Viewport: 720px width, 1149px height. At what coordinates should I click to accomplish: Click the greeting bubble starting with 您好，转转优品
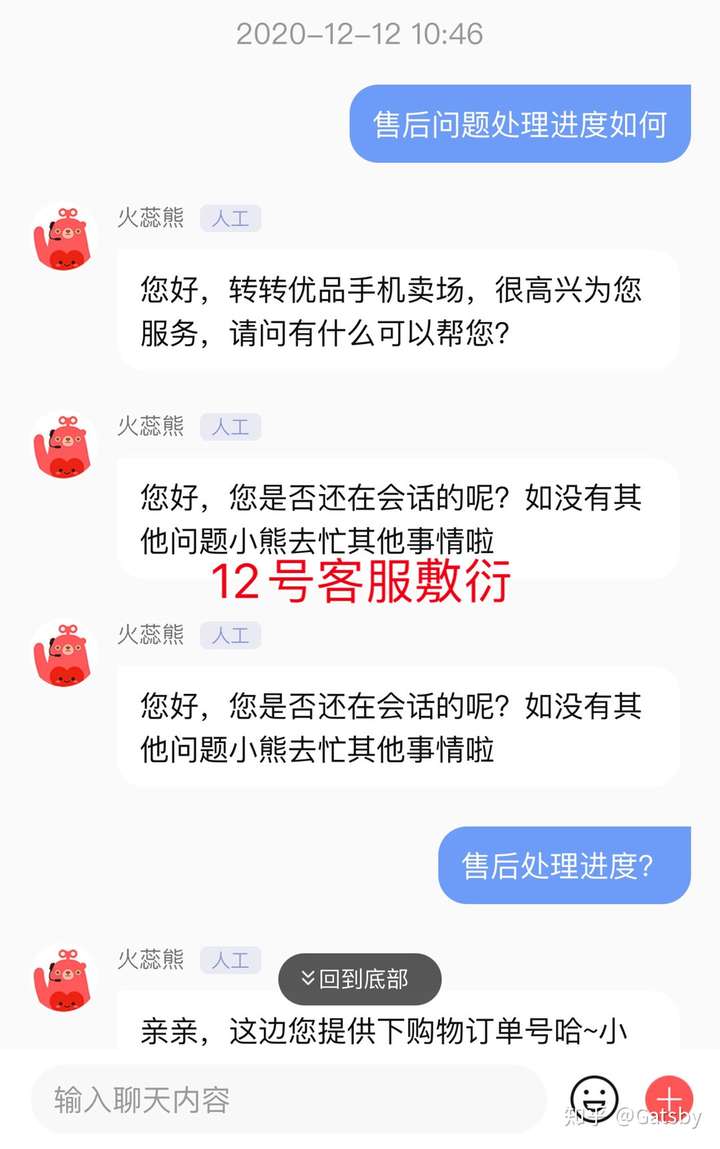click(400, 310)
